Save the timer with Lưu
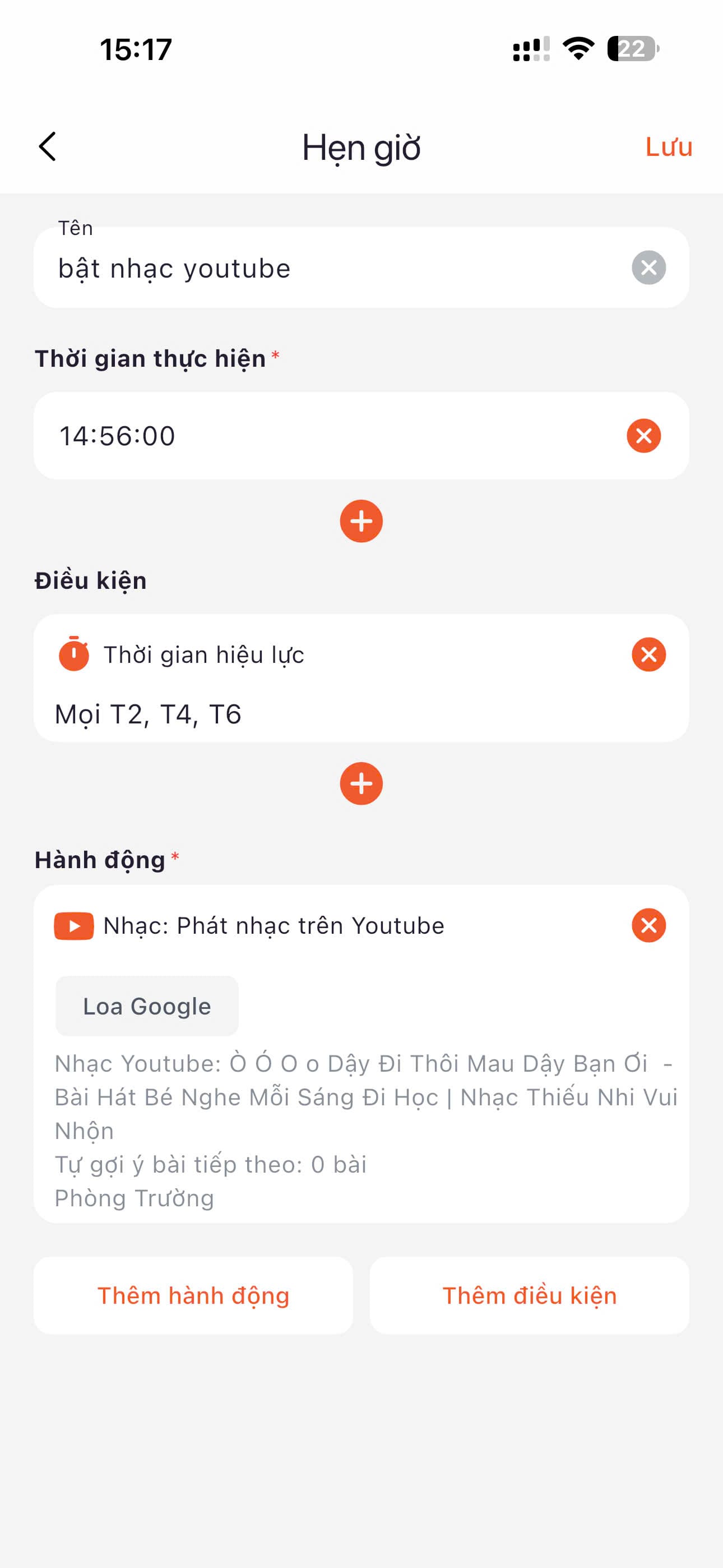The image size is (723, 1568). click(668, 147)
